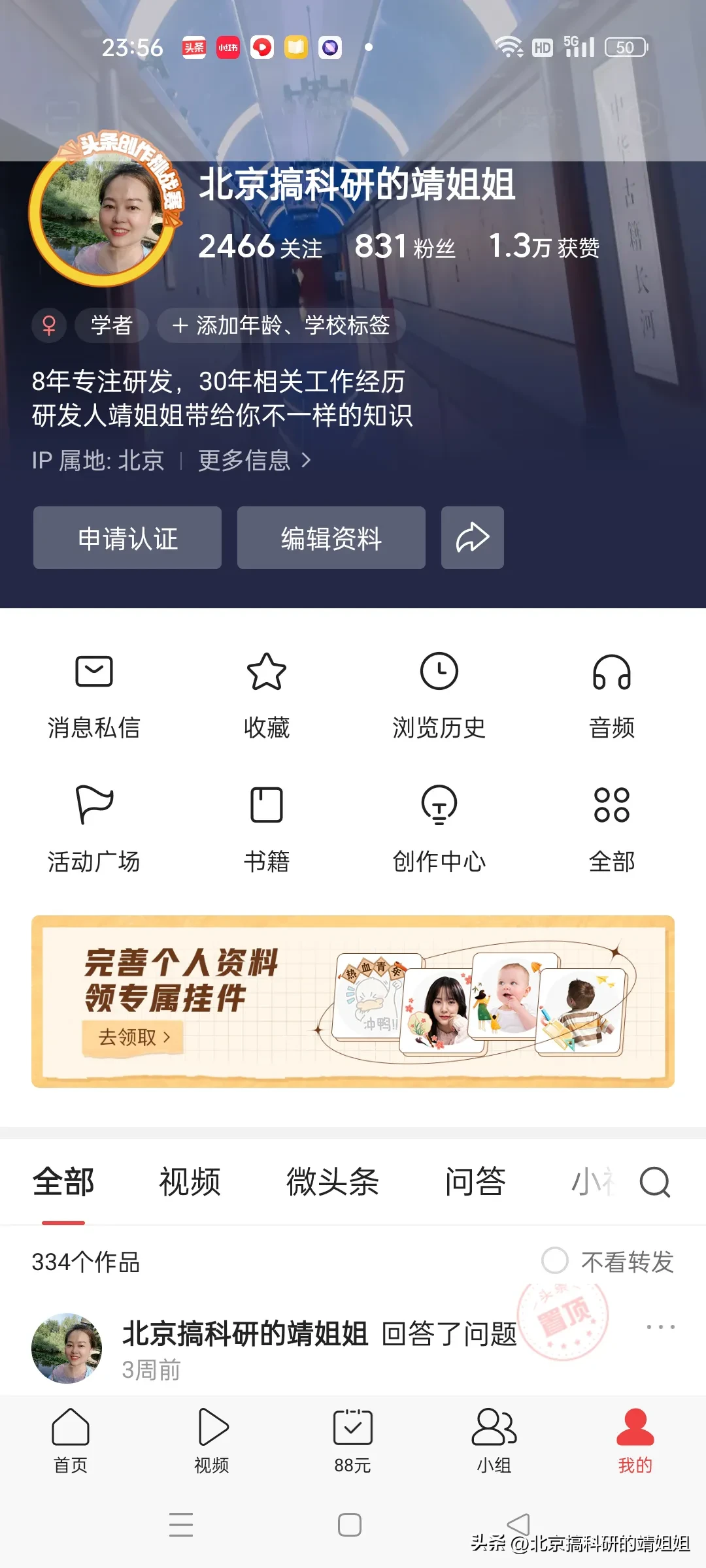Switch to the 视频 content tab

click(x=190, y=1182)
